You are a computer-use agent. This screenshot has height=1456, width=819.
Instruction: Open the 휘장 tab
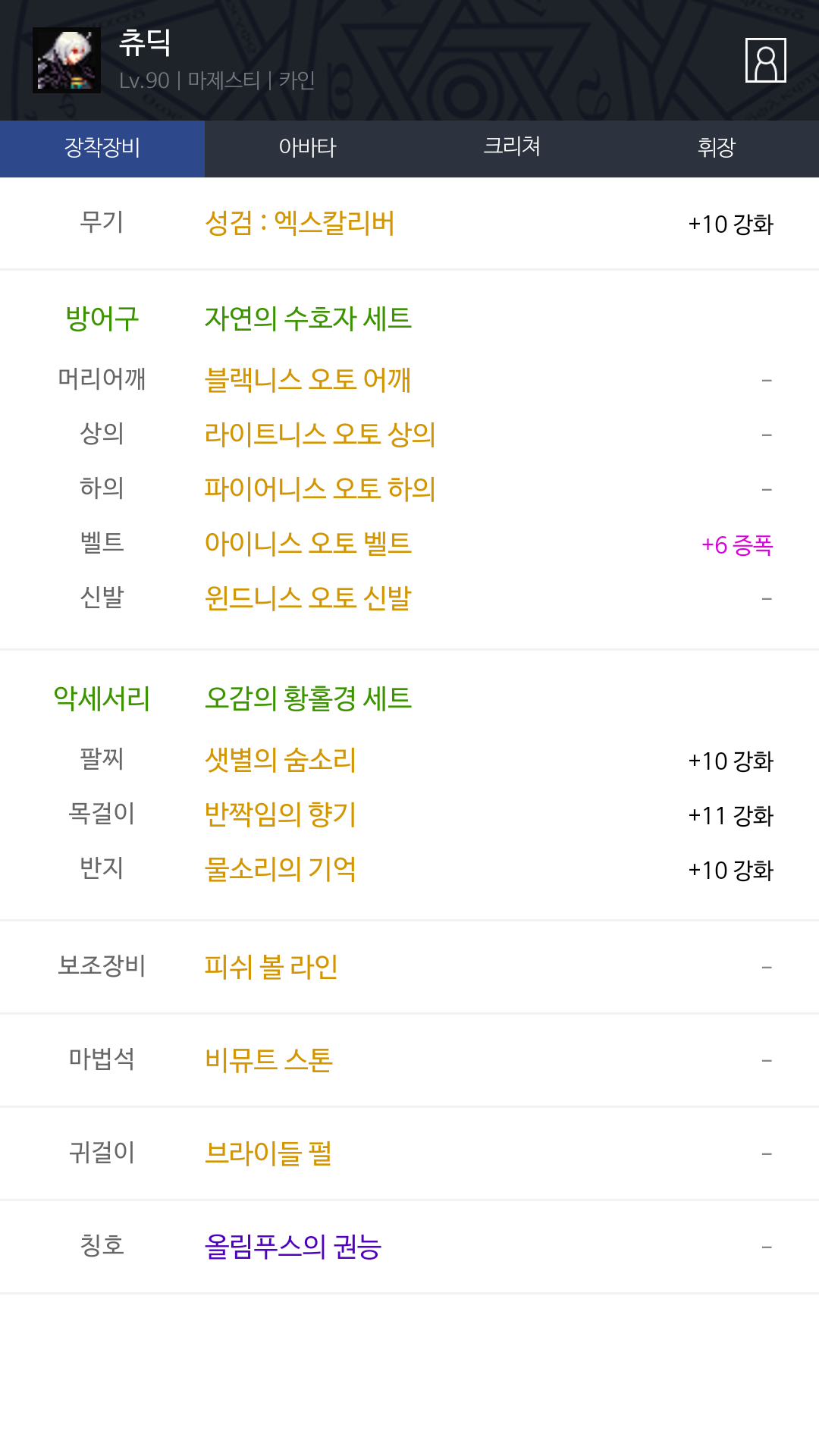[x=717, y=149]
